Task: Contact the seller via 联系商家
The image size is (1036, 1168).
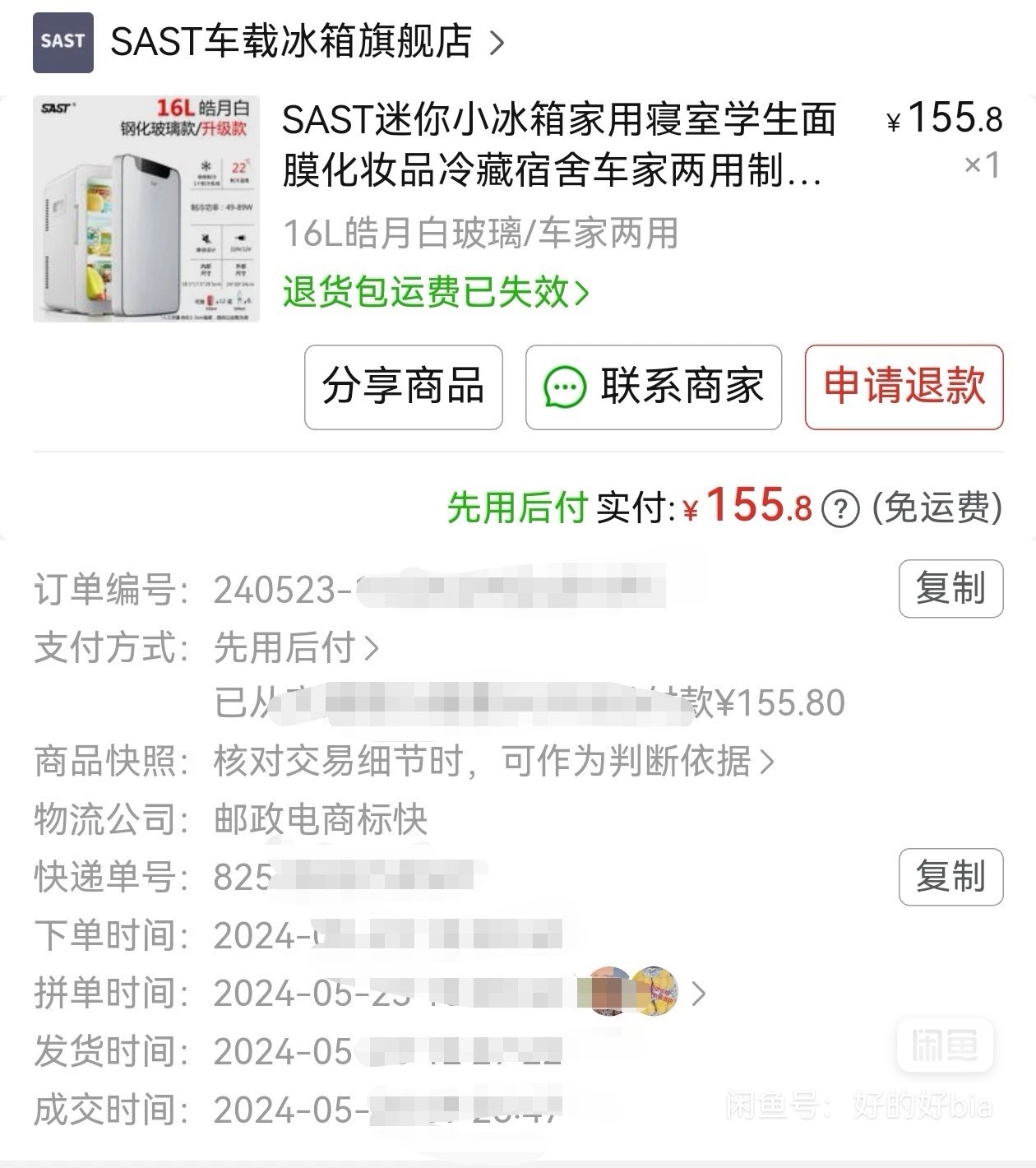Action: pos(654,387)
